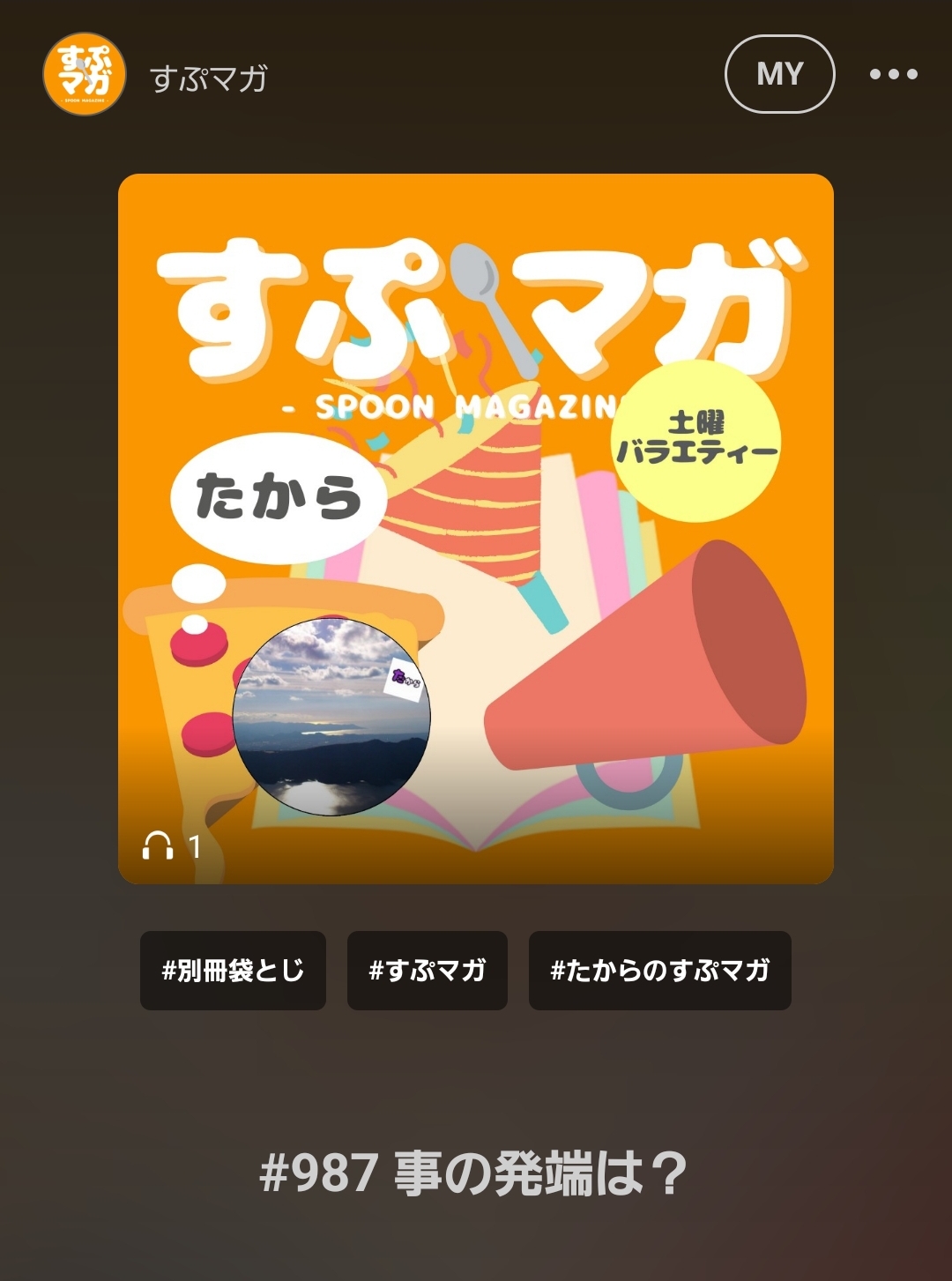The image size is (952, 1281).
Task: Open the すぷマガ profile avatar
Action: (85, 75)
